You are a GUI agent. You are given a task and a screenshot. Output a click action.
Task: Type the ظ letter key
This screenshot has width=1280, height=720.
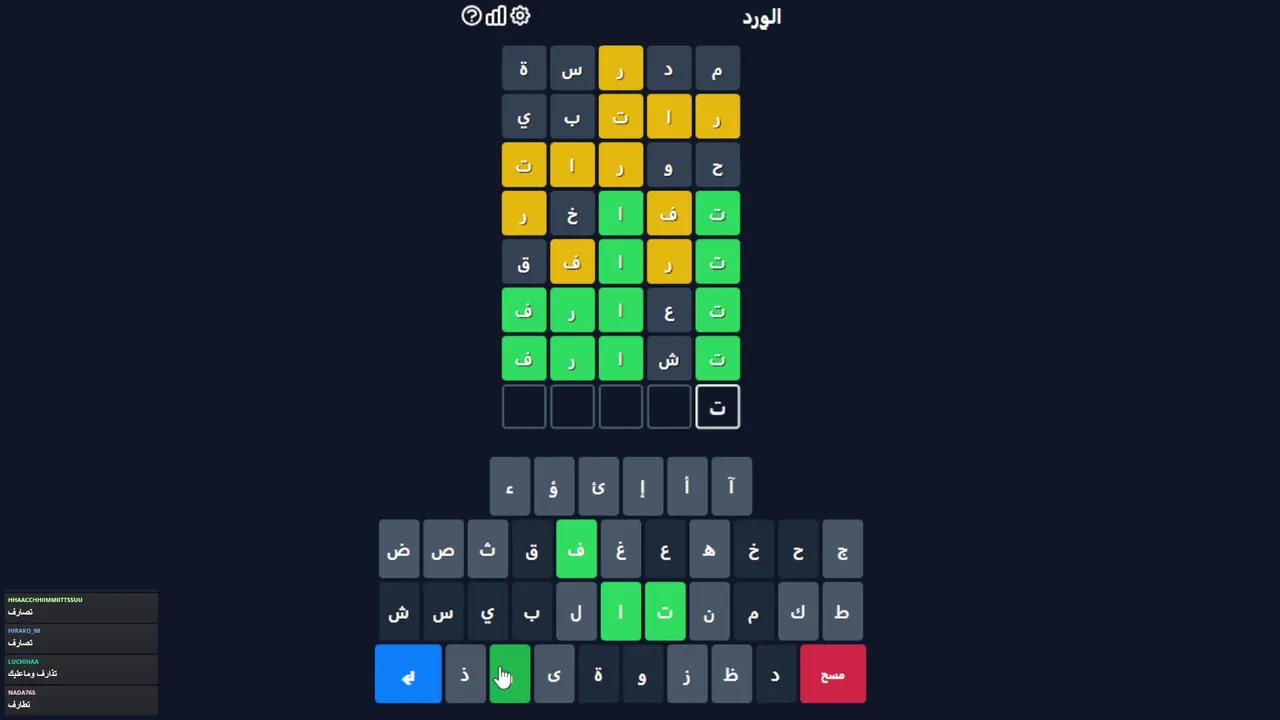point(731,675)
